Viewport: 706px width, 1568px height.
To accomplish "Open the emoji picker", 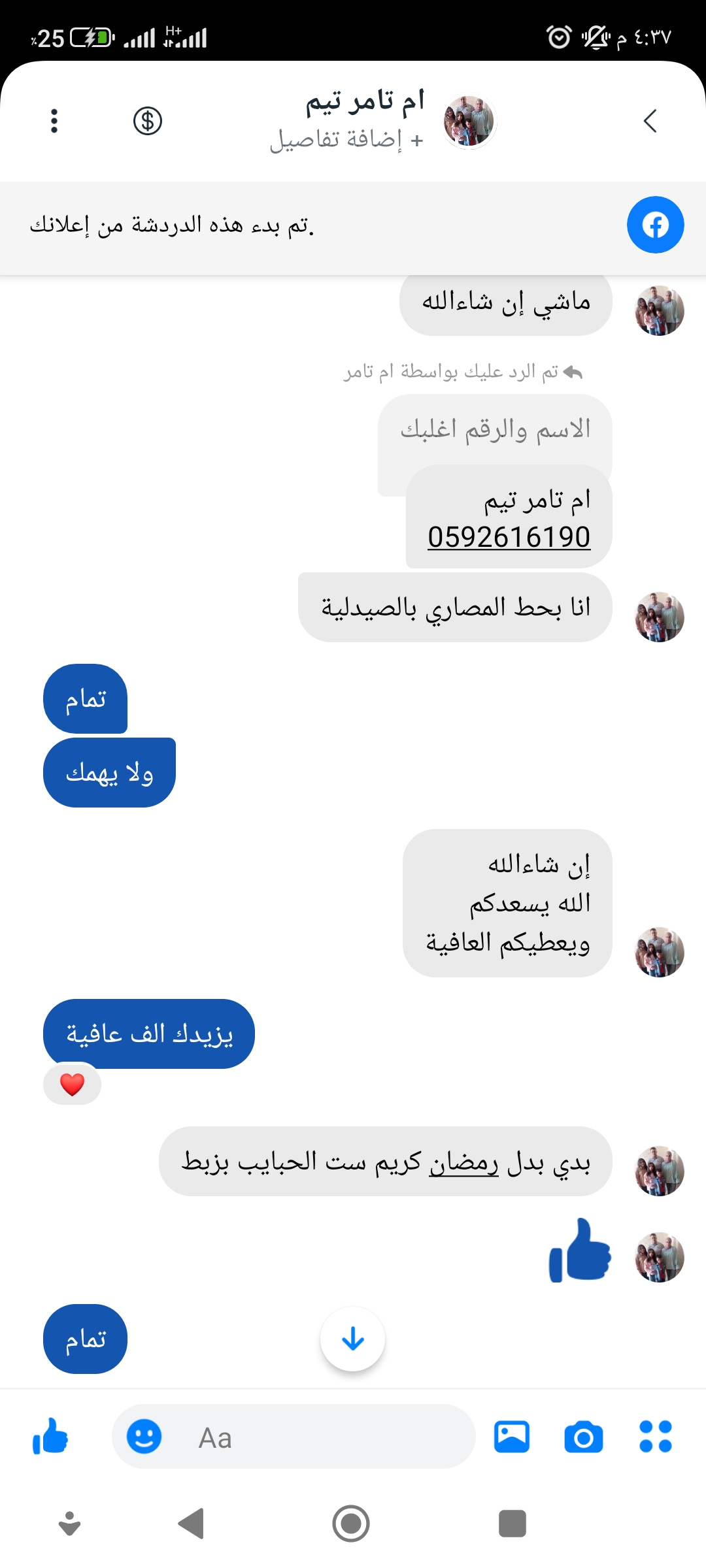I will click(144, 1437).
